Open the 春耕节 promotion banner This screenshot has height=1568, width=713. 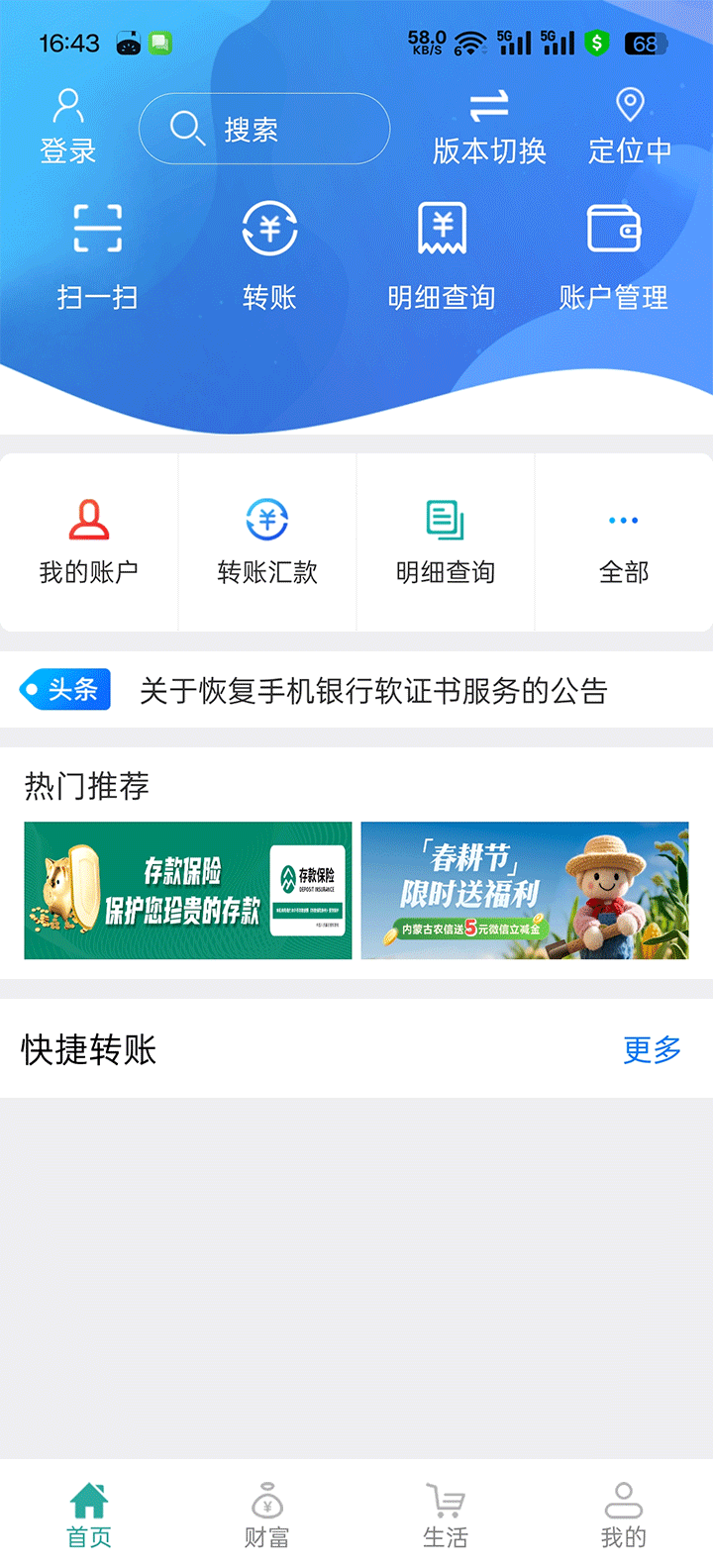[x=524, y=890]
